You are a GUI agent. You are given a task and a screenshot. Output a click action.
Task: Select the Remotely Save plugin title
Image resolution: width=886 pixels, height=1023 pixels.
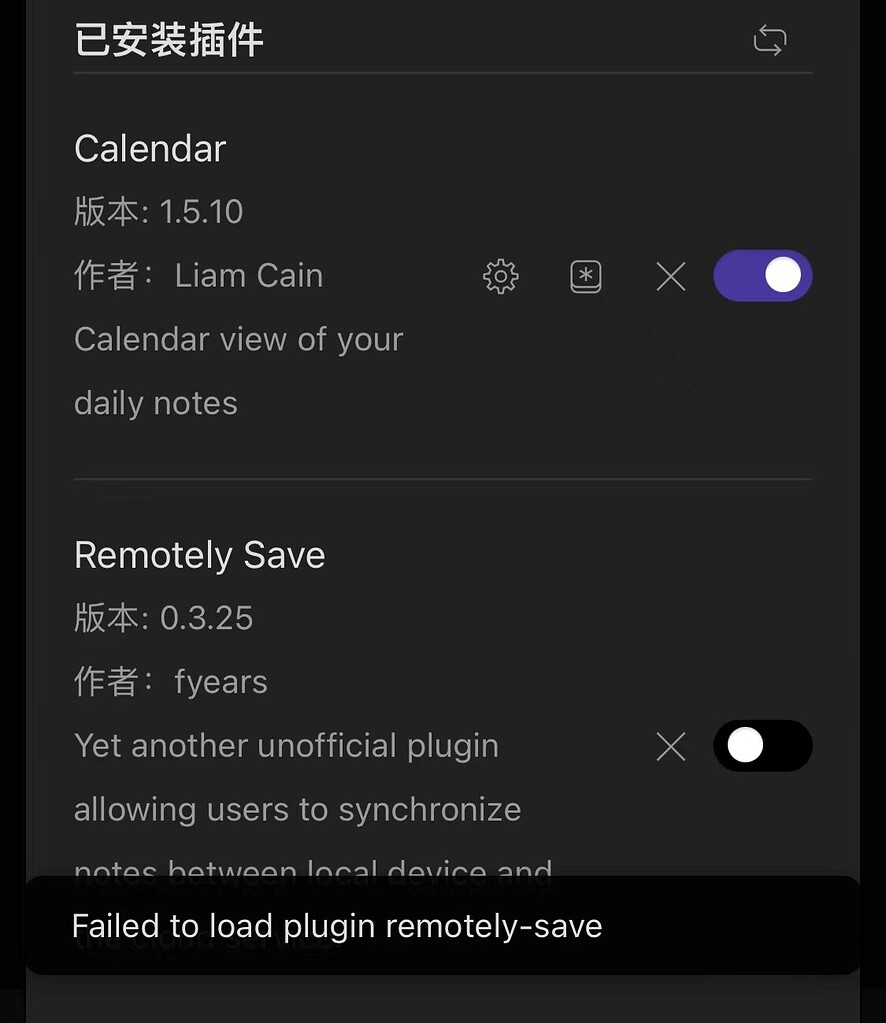coord(199,555)
